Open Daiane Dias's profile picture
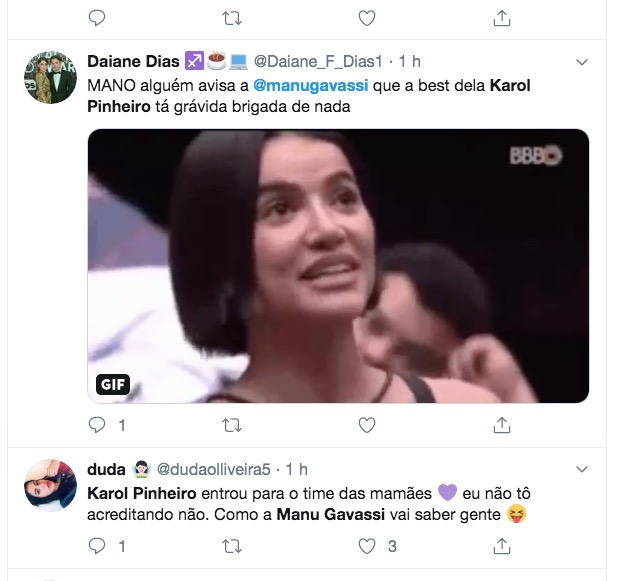Image resolution: width=626 pixels, height=581 pixels. [x=51, y=78]
